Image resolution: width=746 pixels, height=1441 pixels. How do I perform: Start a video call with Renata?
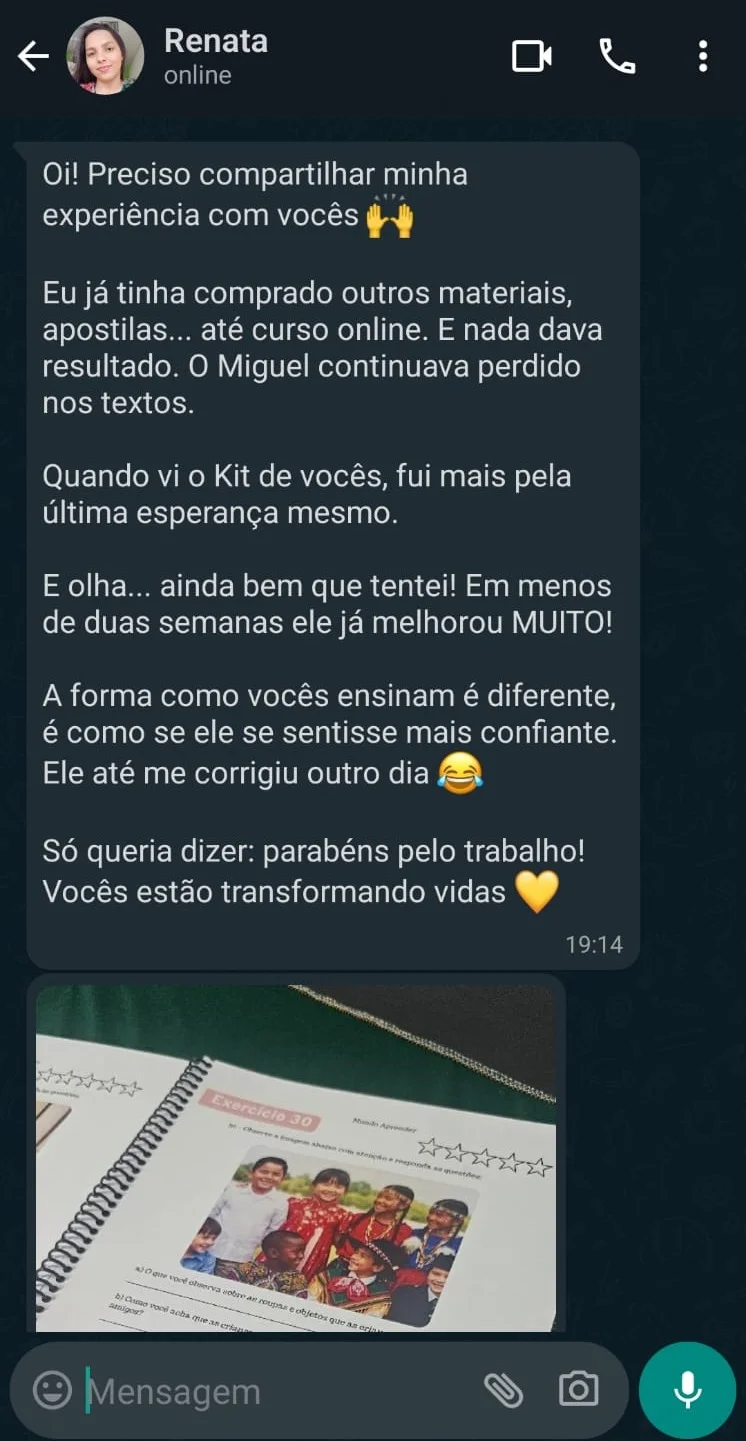click(532, 56)
